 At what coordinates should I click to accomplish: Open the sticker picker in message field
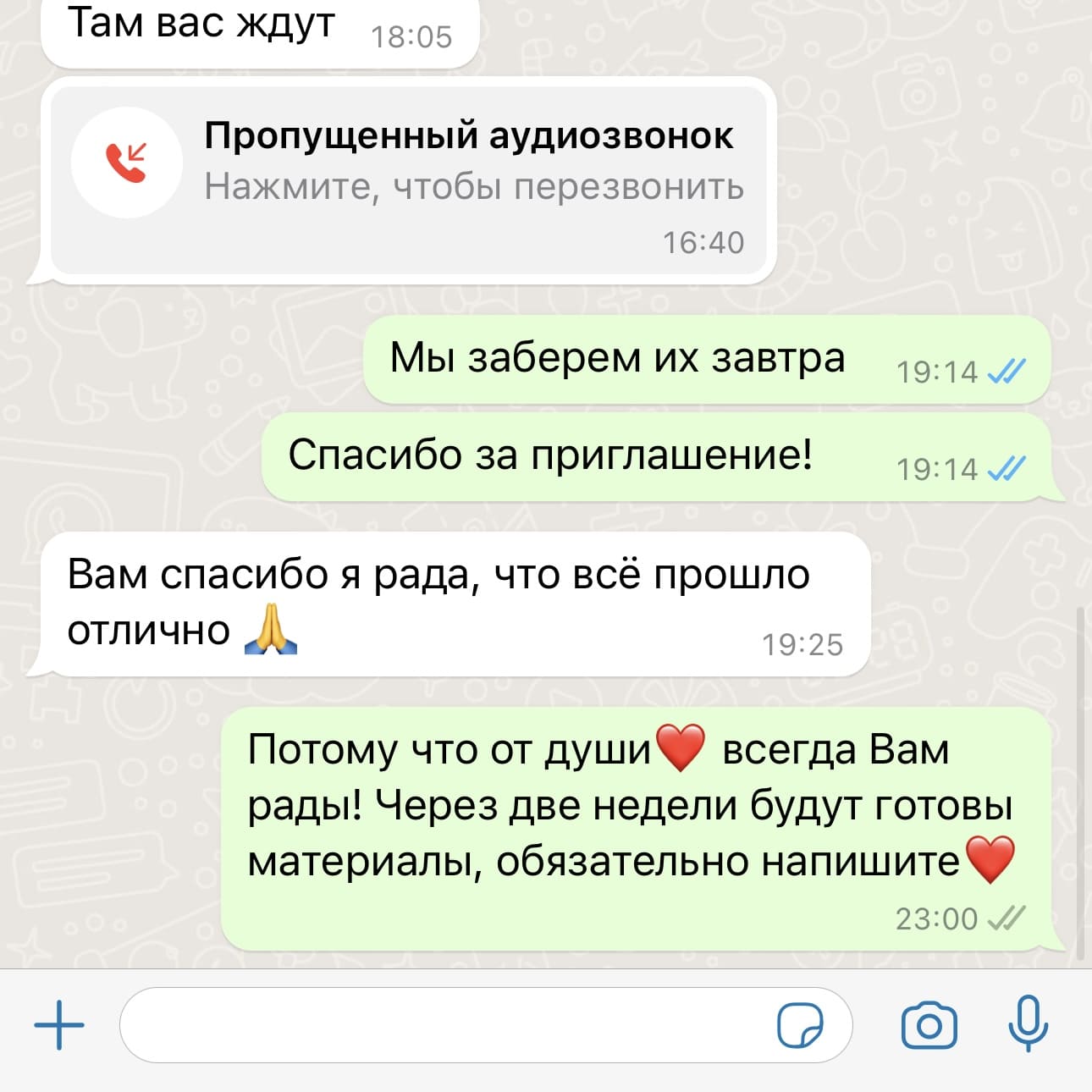coord(799,1025)
